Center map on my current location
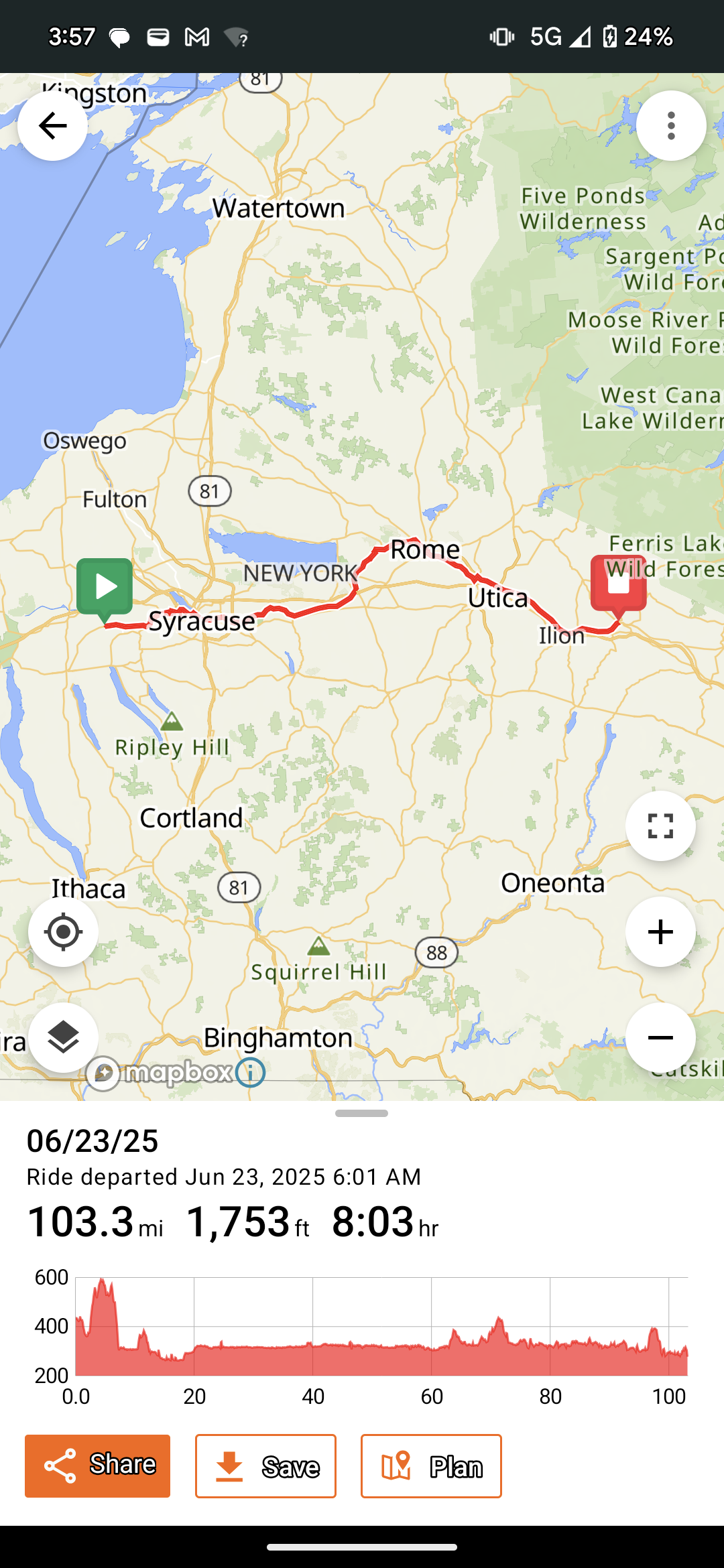Viewport: 724px width, 1568px height. (x=63, y=931)
